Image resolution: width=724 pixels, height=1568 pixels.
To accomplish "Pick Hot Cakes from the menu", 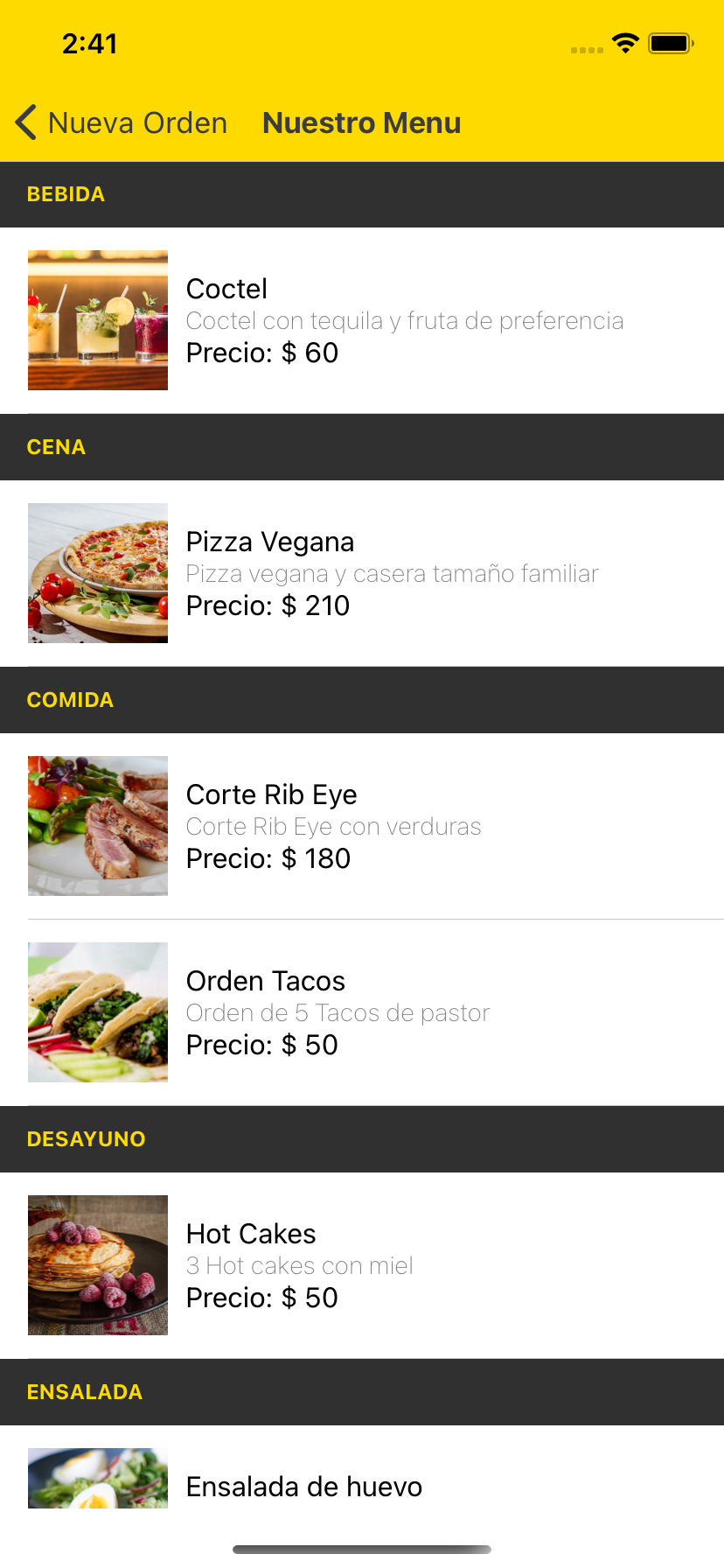I will coord(362,1265).
